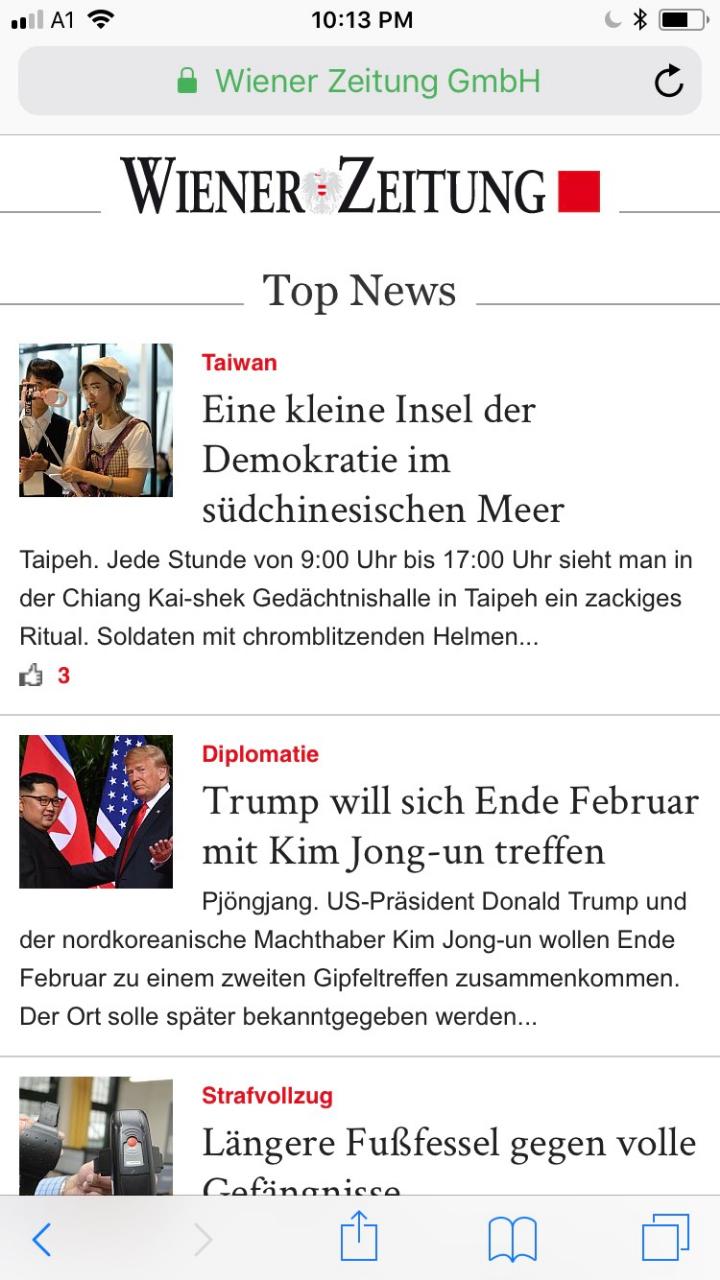Show all open Safari tabs

pos(665,1238)
